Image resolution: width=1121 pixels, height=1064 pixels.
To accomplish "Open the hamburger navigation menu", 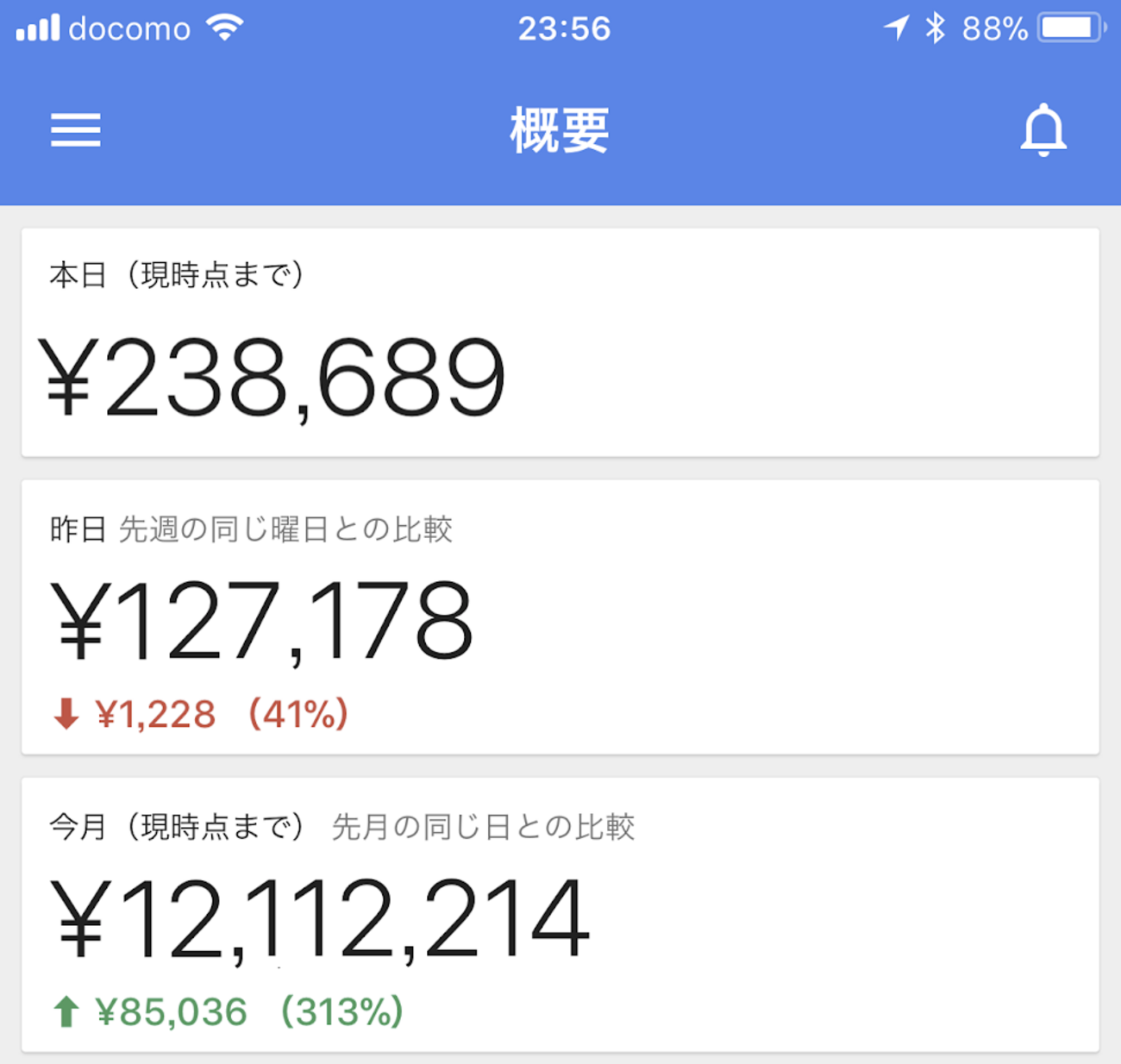I will 76,130.
